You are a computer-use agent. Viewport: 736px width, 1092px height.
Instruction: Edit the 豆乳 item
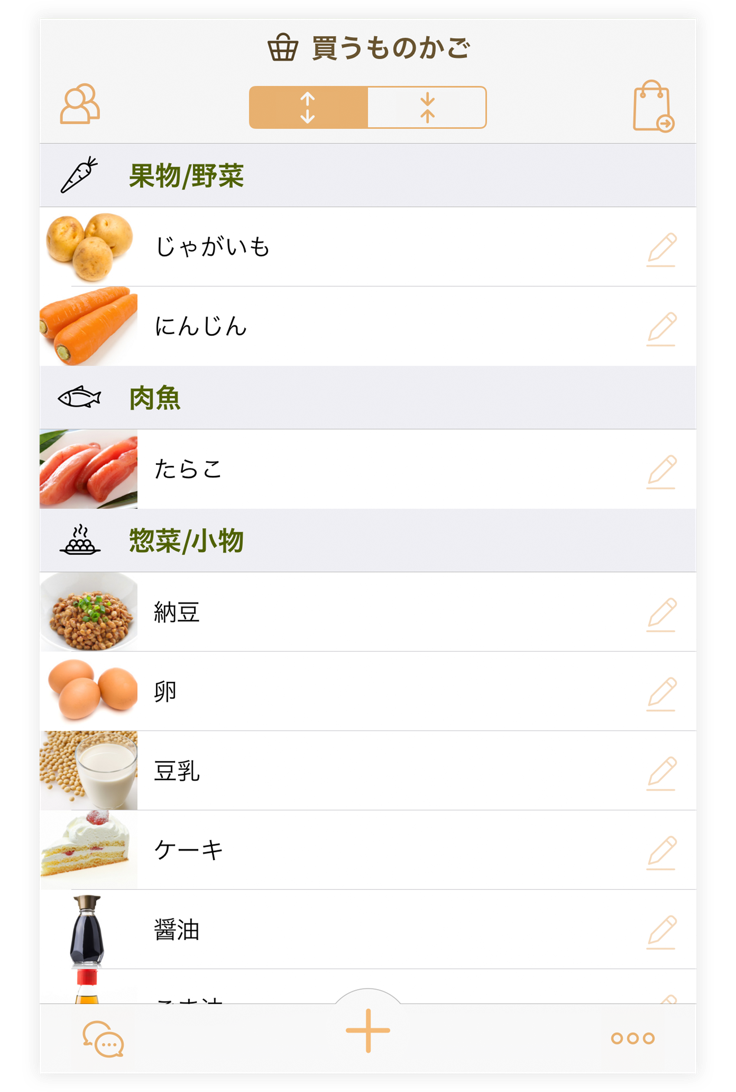point(661,772)
